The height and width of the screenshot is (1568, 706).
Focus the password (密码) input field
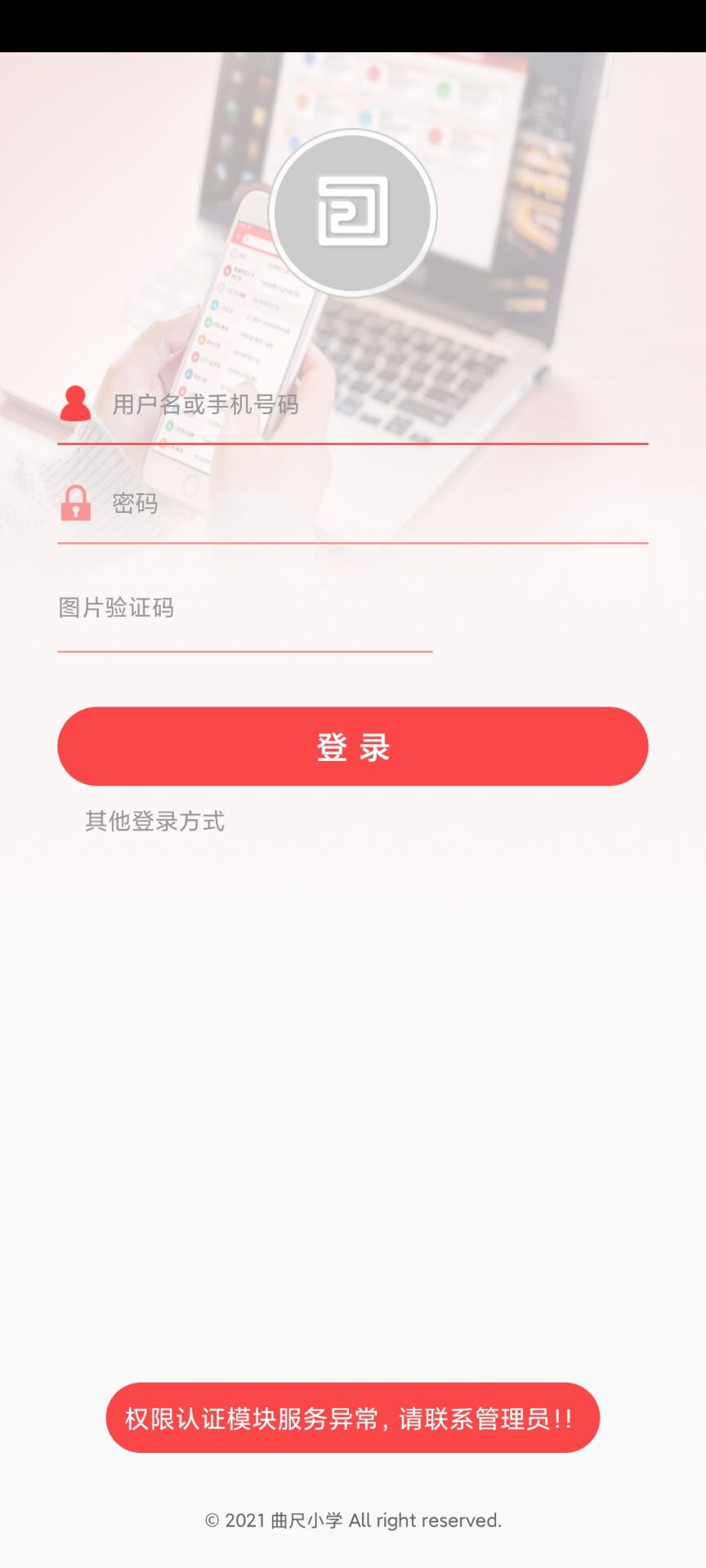point(376,504)
